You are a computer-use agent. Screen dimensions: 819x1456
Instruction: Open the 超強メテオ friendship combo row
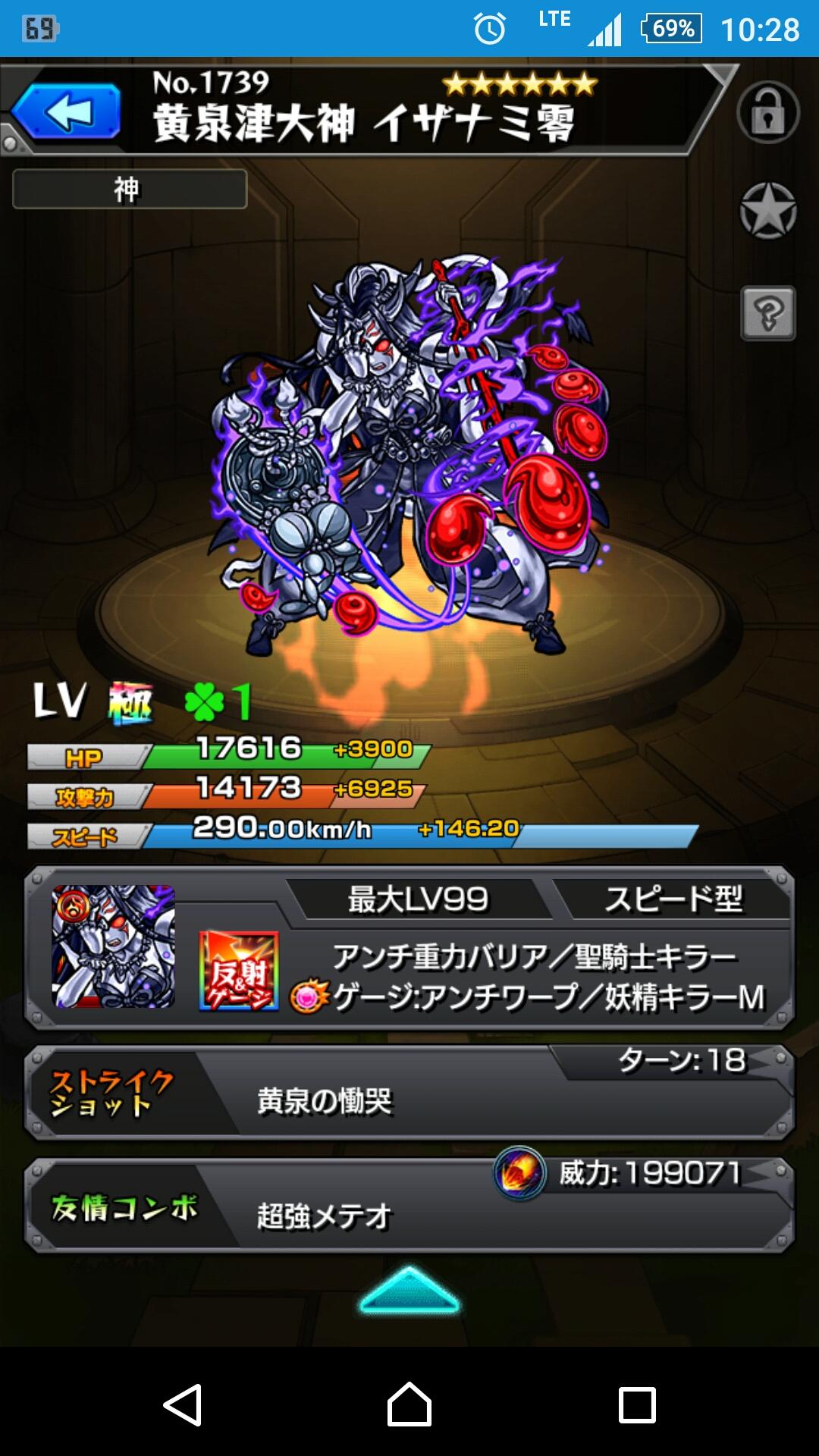[409, 1207]
